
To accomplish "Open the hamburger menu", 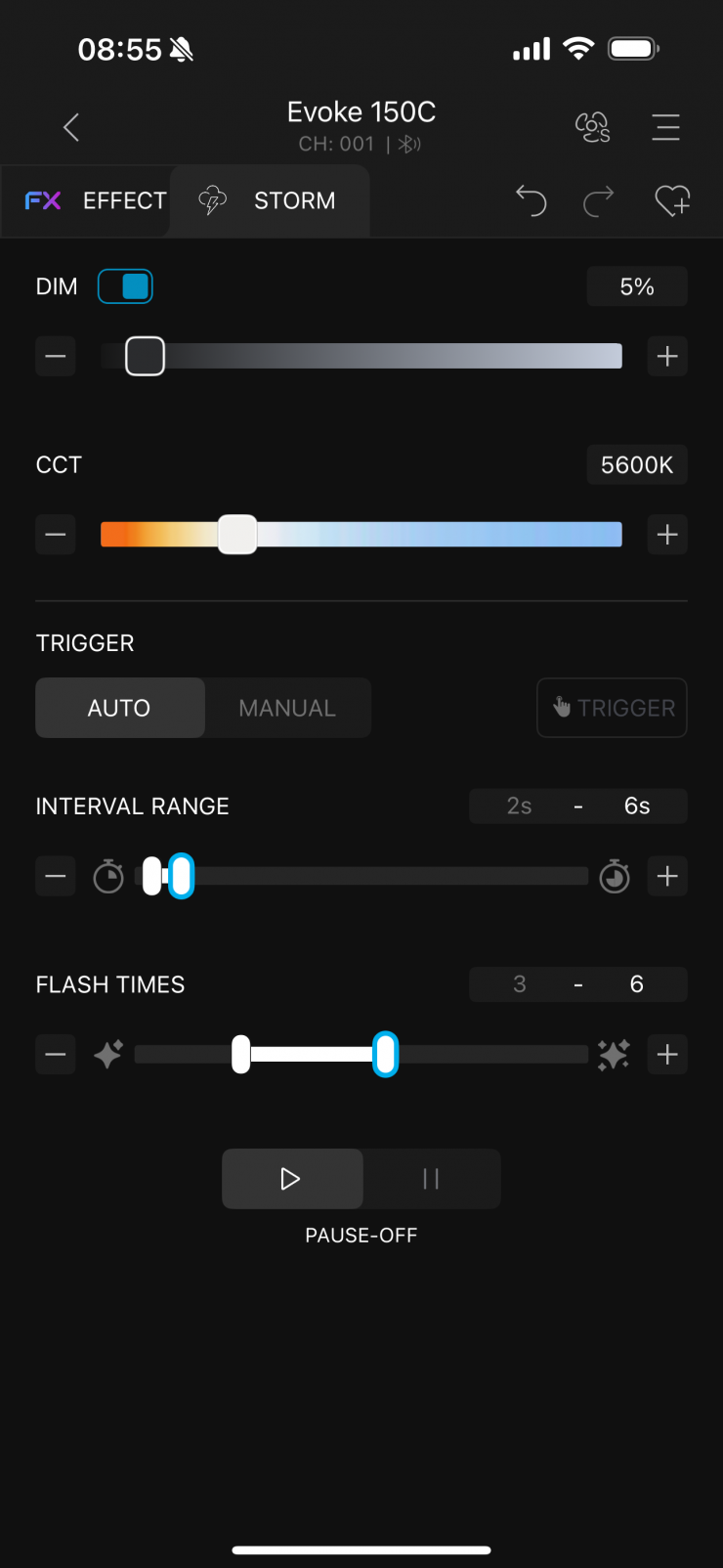I will click(665, 127).
